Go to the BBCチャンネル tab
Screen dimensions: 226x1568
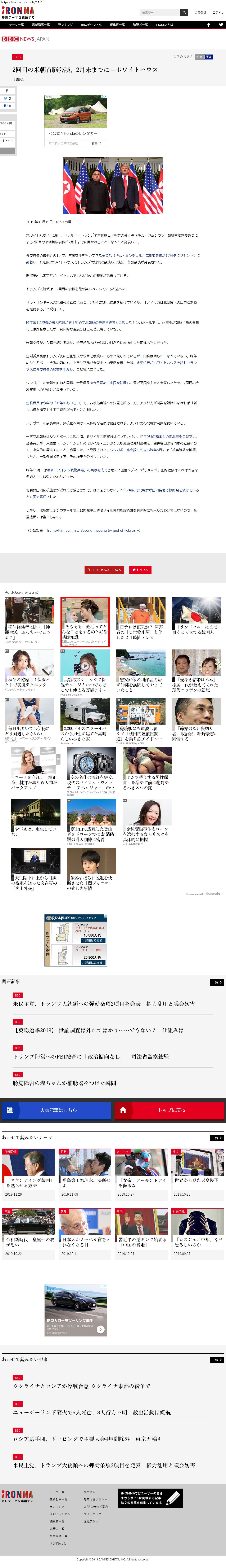91,25
